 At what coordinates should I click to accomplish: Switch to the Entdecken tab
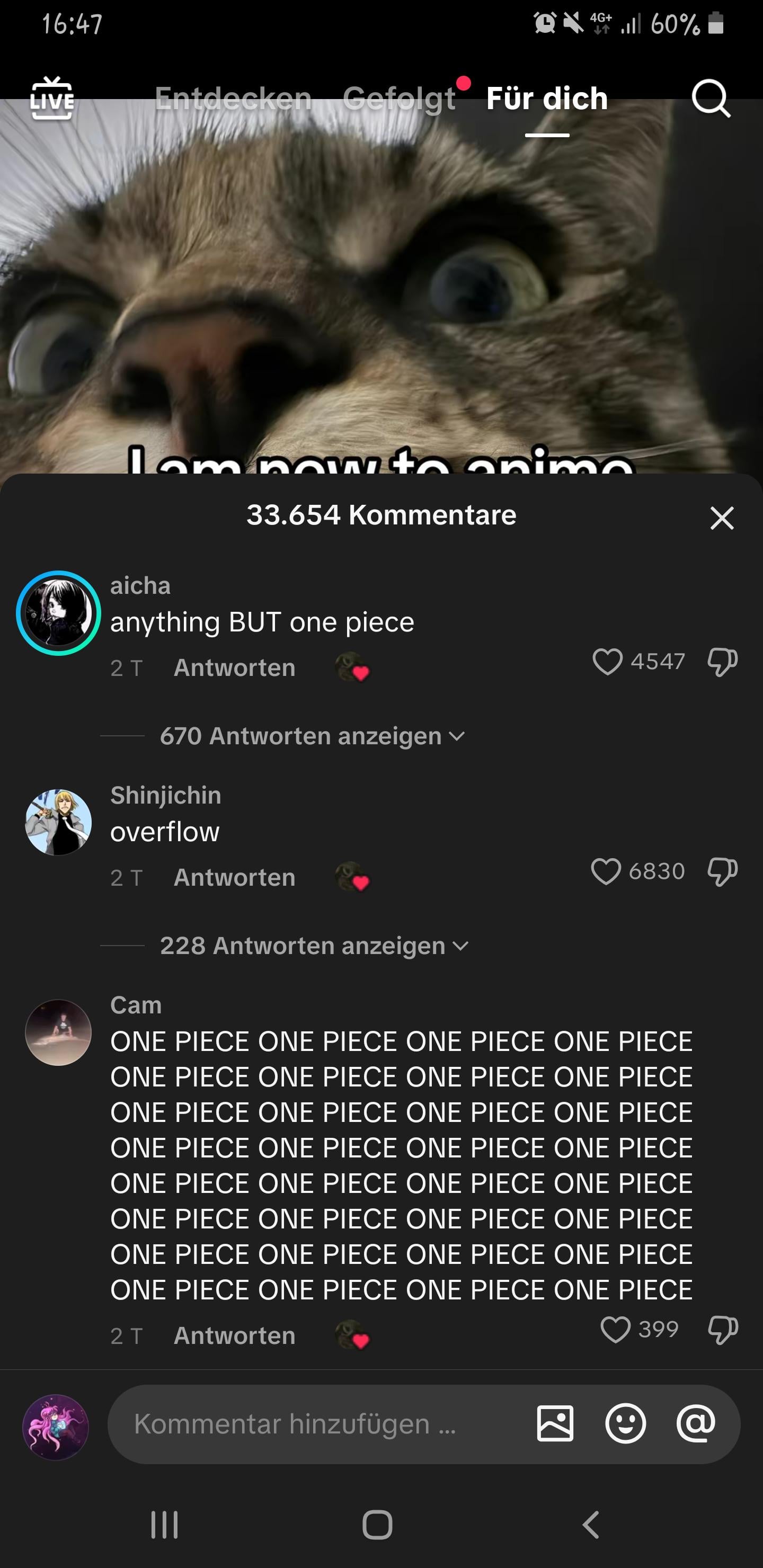(233, 99)
